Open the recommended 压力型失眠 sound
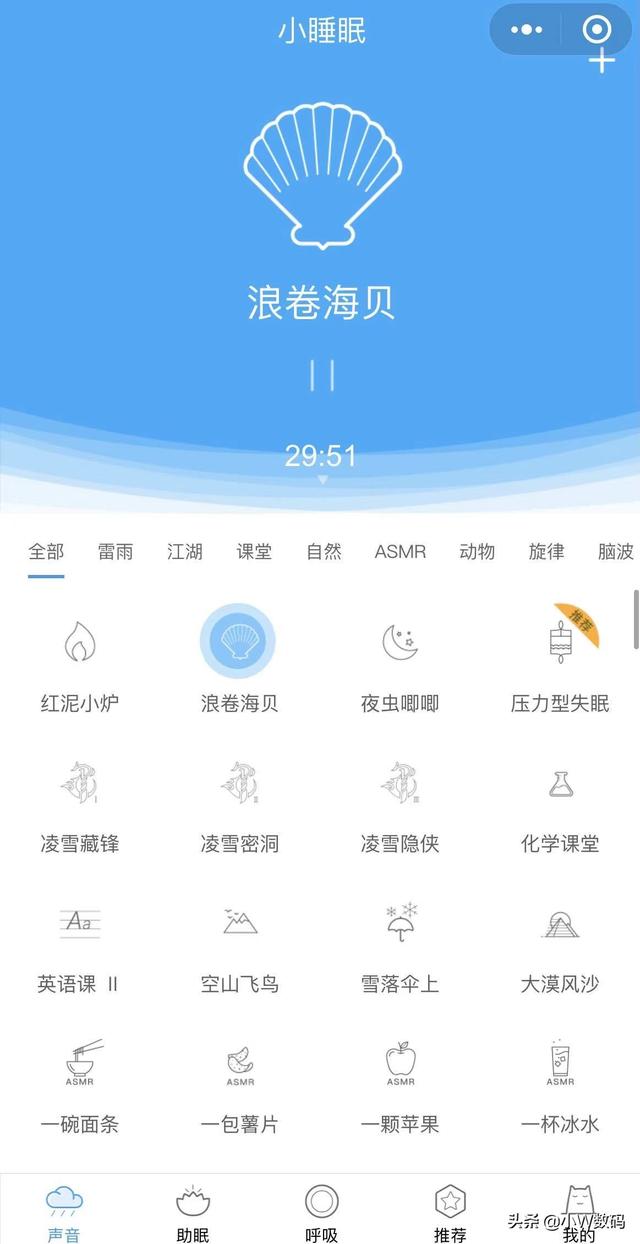Viewport: 640px width, 1244px height. (x=560, y=661)
